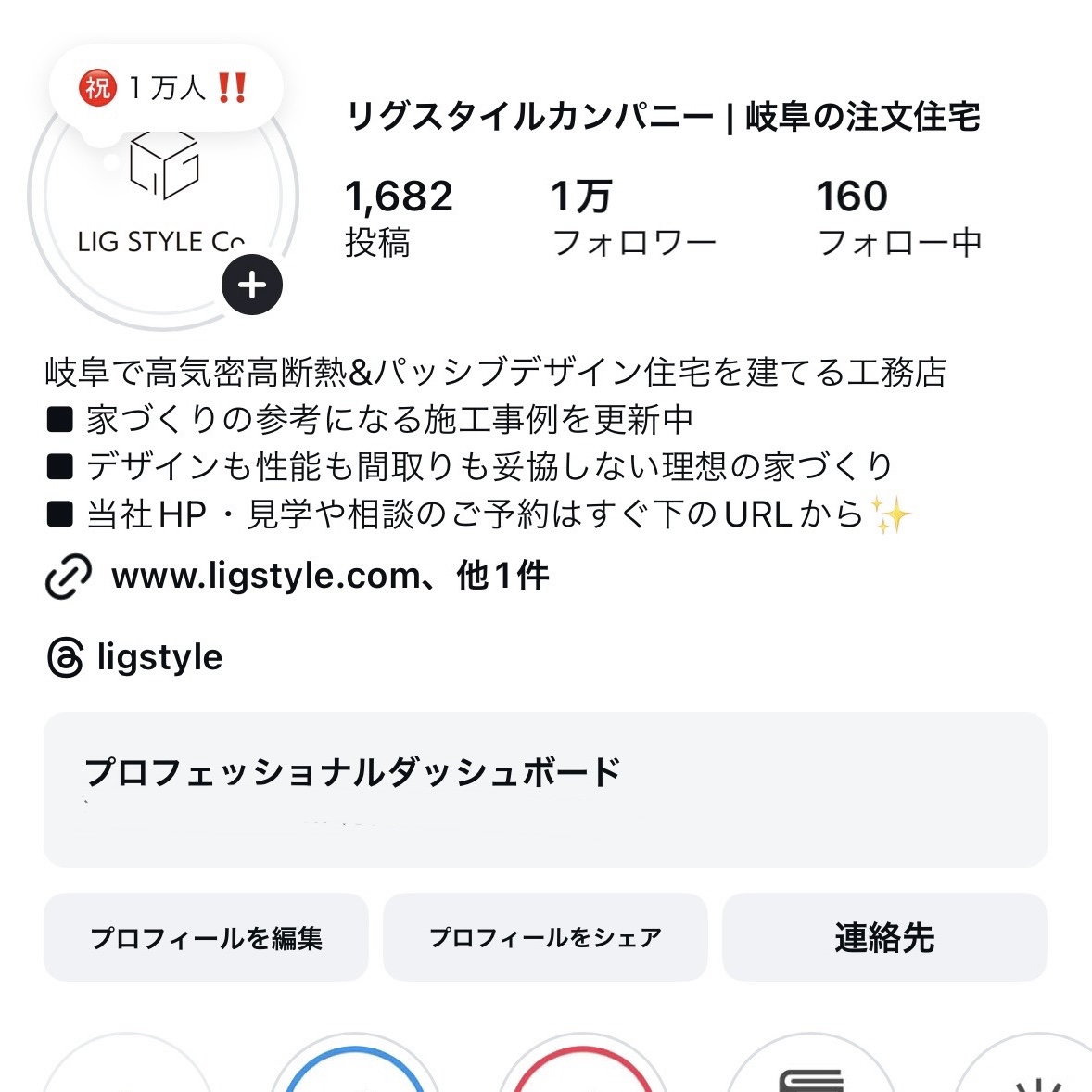Open プロフェッショナルダッシュボード
This screenshot has width=1092, height=1092.
pos(545,789)
